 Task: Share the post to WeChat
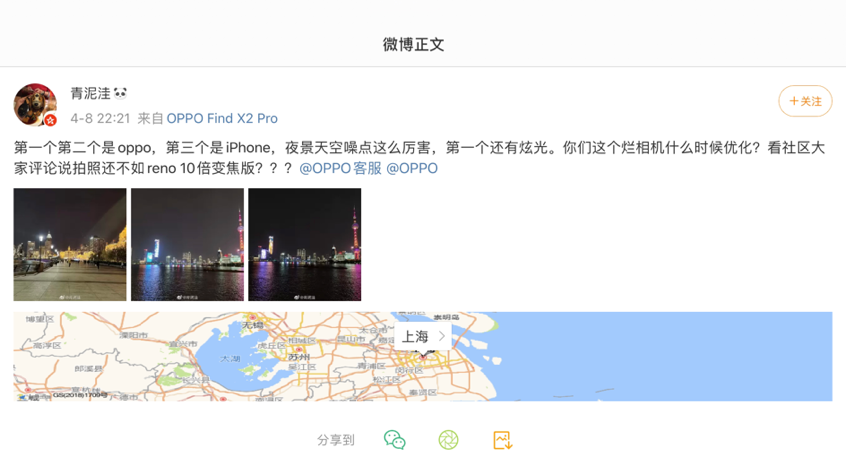(x=395, y=440)
